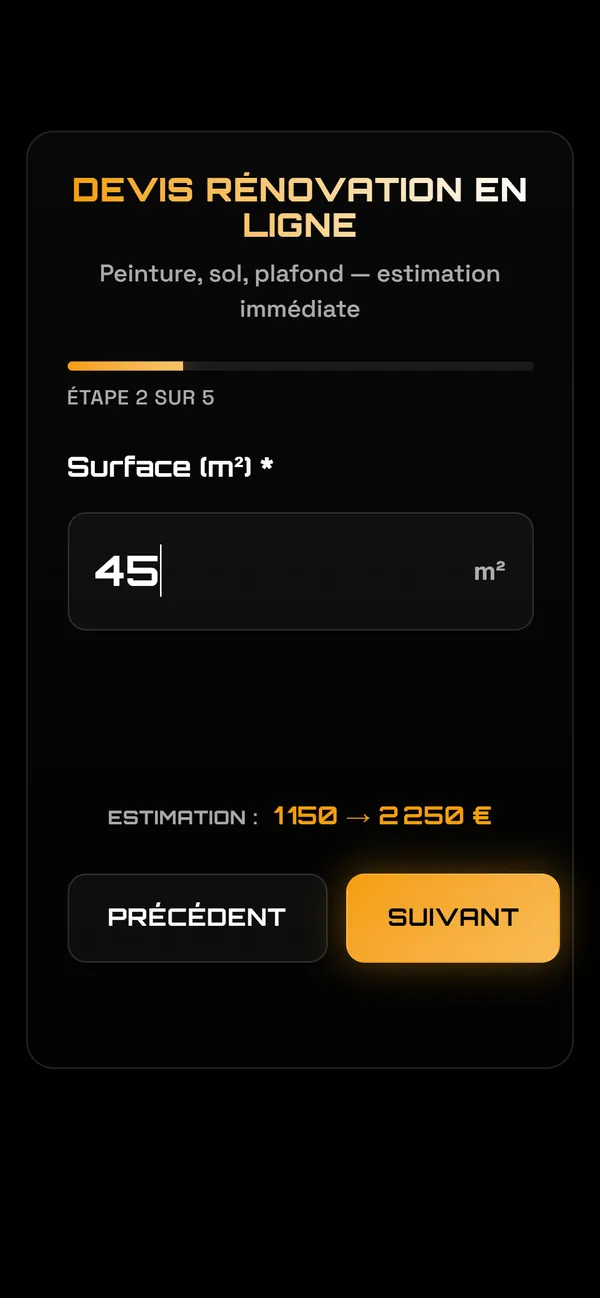The width and height of the screenshot is (600, 1298).
Task: Continue with the Suivant button
Action: [453, 918]
